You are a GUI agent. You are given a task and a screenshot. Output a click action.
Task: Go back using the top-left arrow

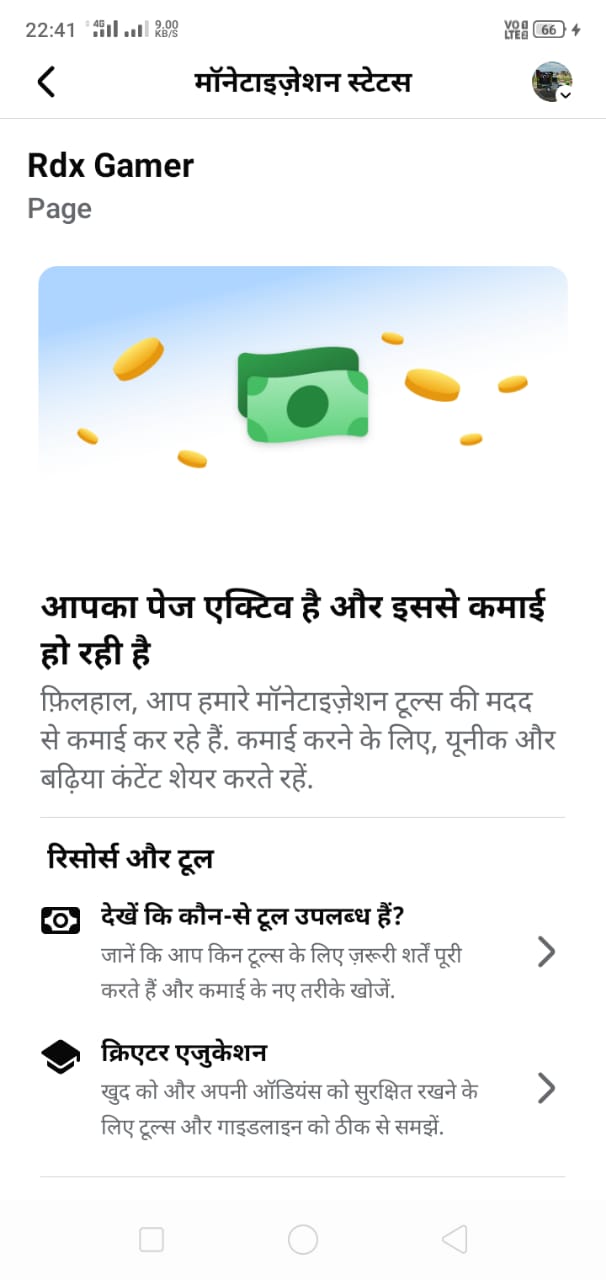pyautogui.click(x=46, y=81)
